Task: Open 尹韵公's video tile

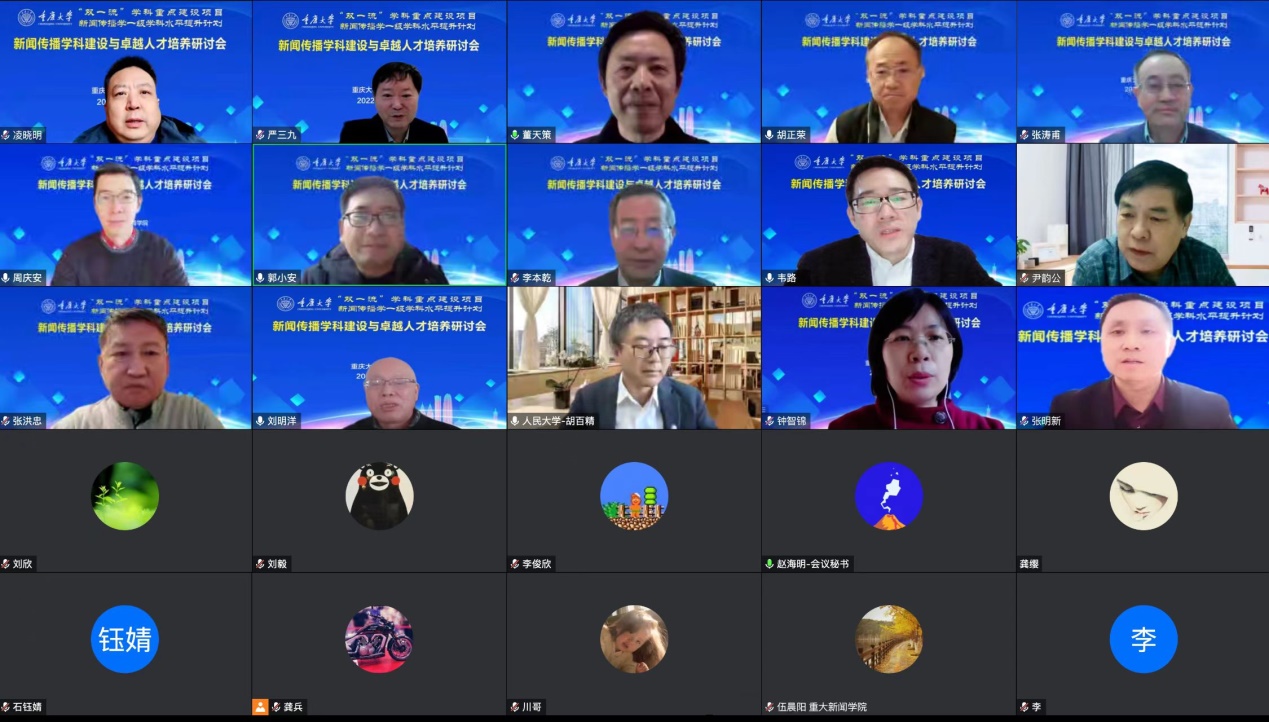Action: (x=1143, y=215)
